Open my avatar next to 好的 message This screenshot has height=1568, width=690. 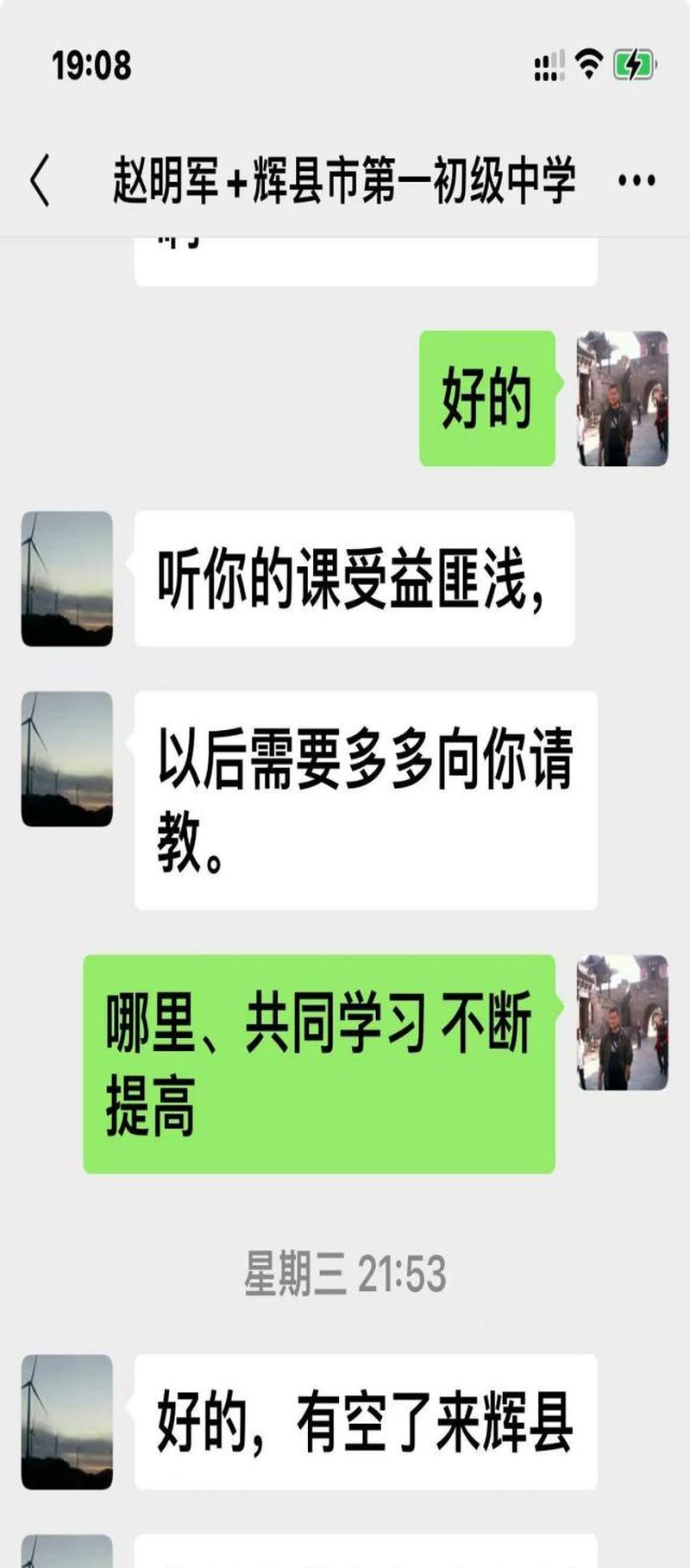(x=622, y=399)
